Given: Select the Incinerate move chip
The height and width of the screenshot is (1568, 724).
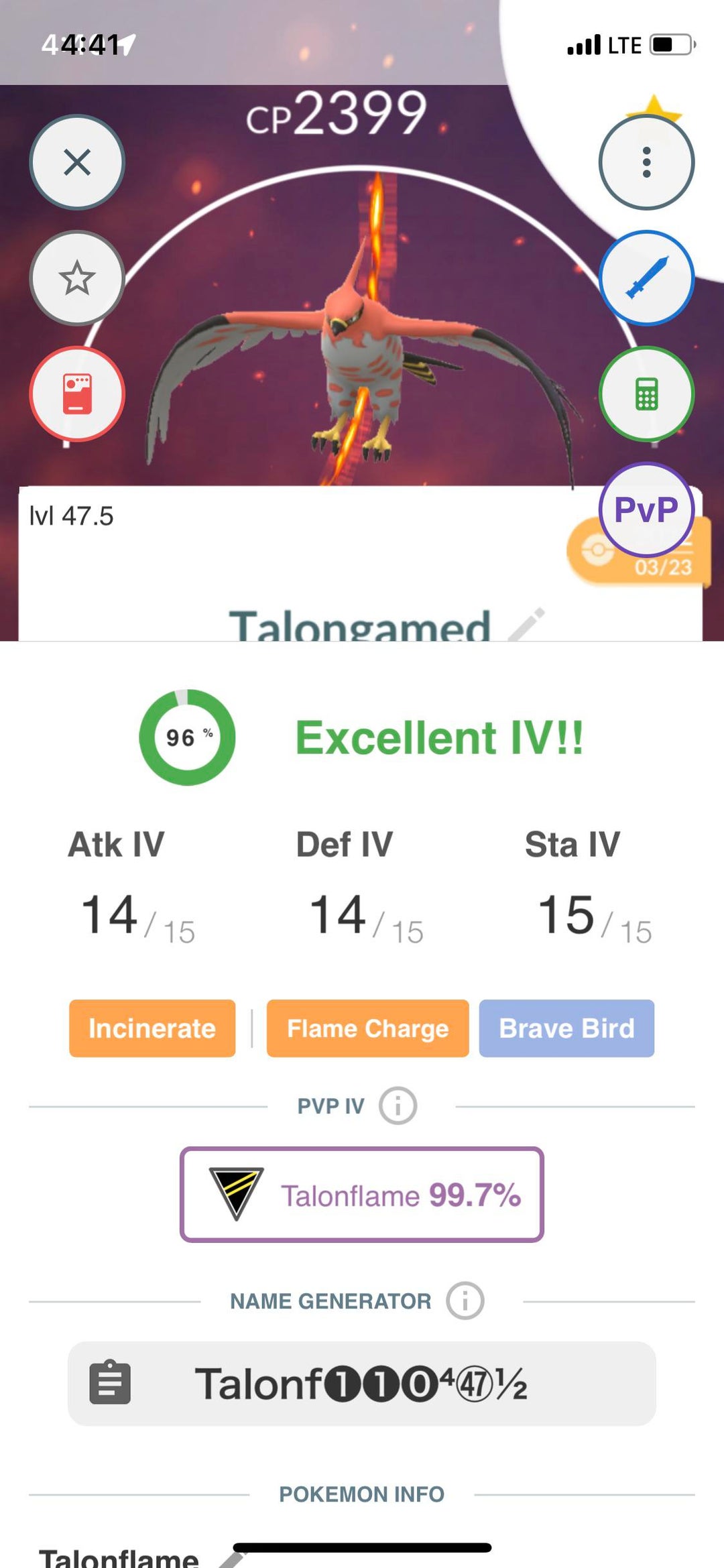Looking at the screenshot, I should (152, 1028).
